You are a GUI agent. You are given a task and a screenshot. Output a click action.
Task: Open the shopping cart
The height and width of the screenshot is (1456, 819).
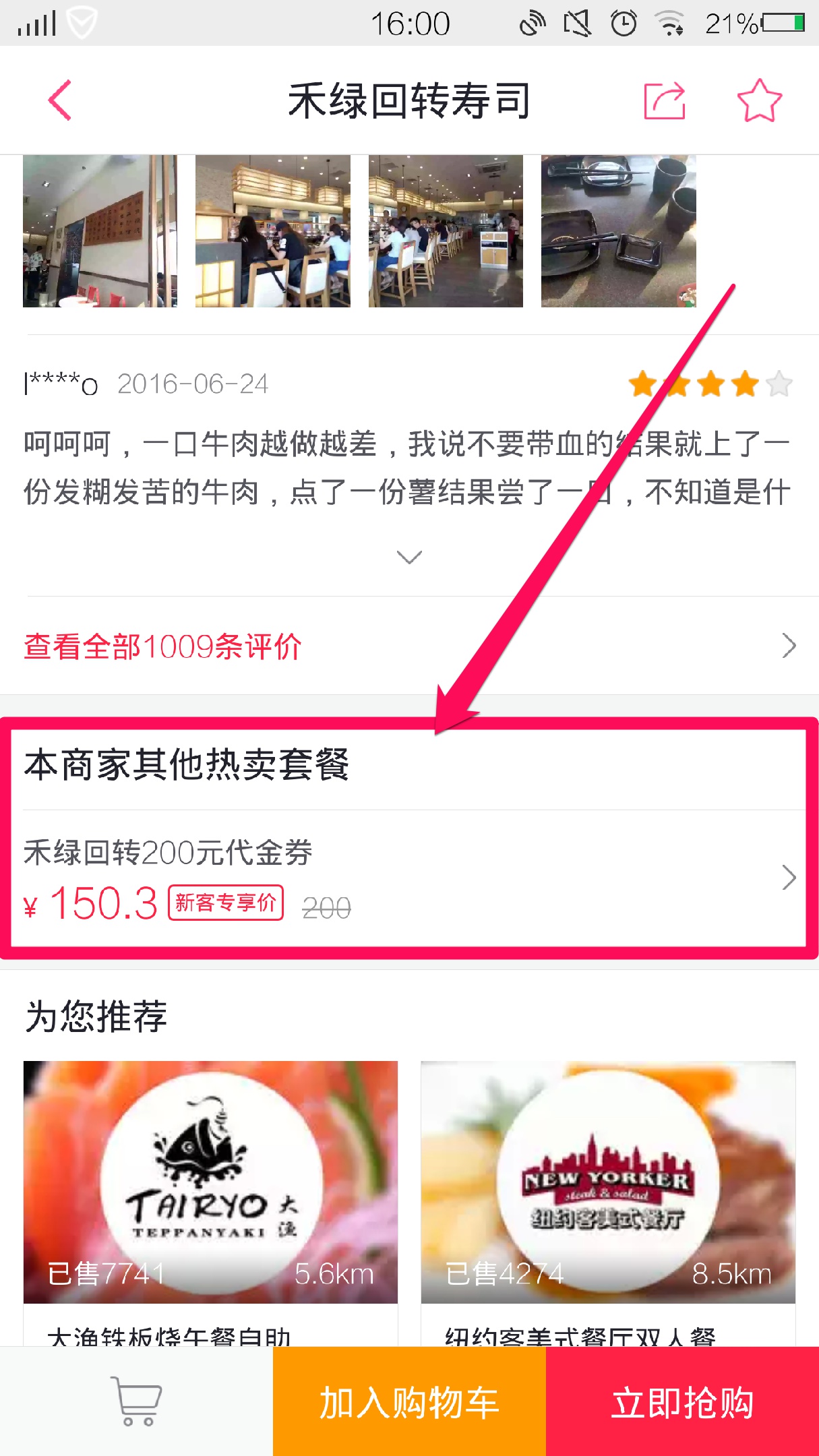pyautogui.click(x=136, y=1402)
